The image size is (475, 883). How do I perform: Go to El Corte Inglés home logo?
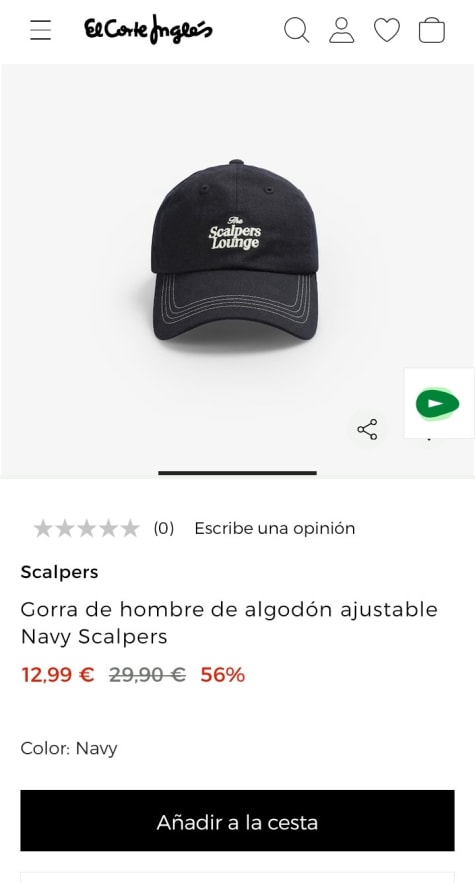click(x=148, y=30)
